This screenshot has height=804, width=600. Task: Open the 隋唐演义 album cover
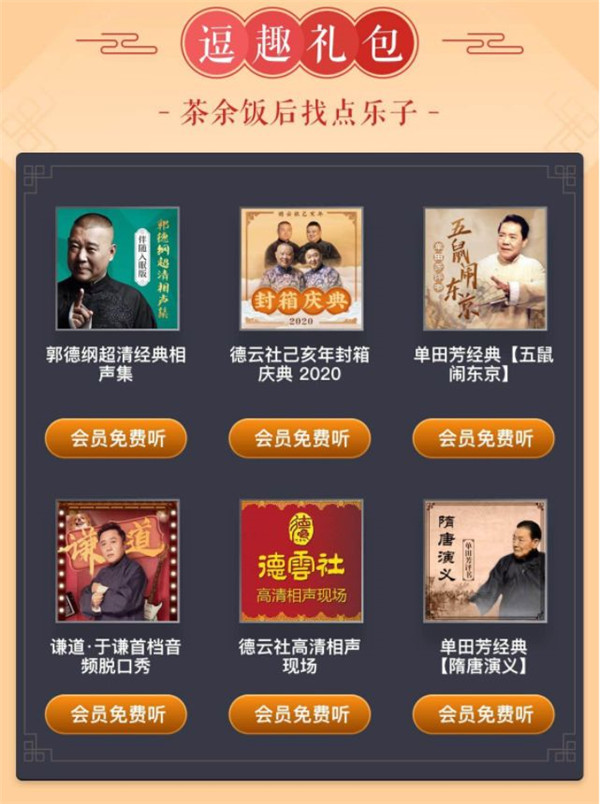pos(485,561)
